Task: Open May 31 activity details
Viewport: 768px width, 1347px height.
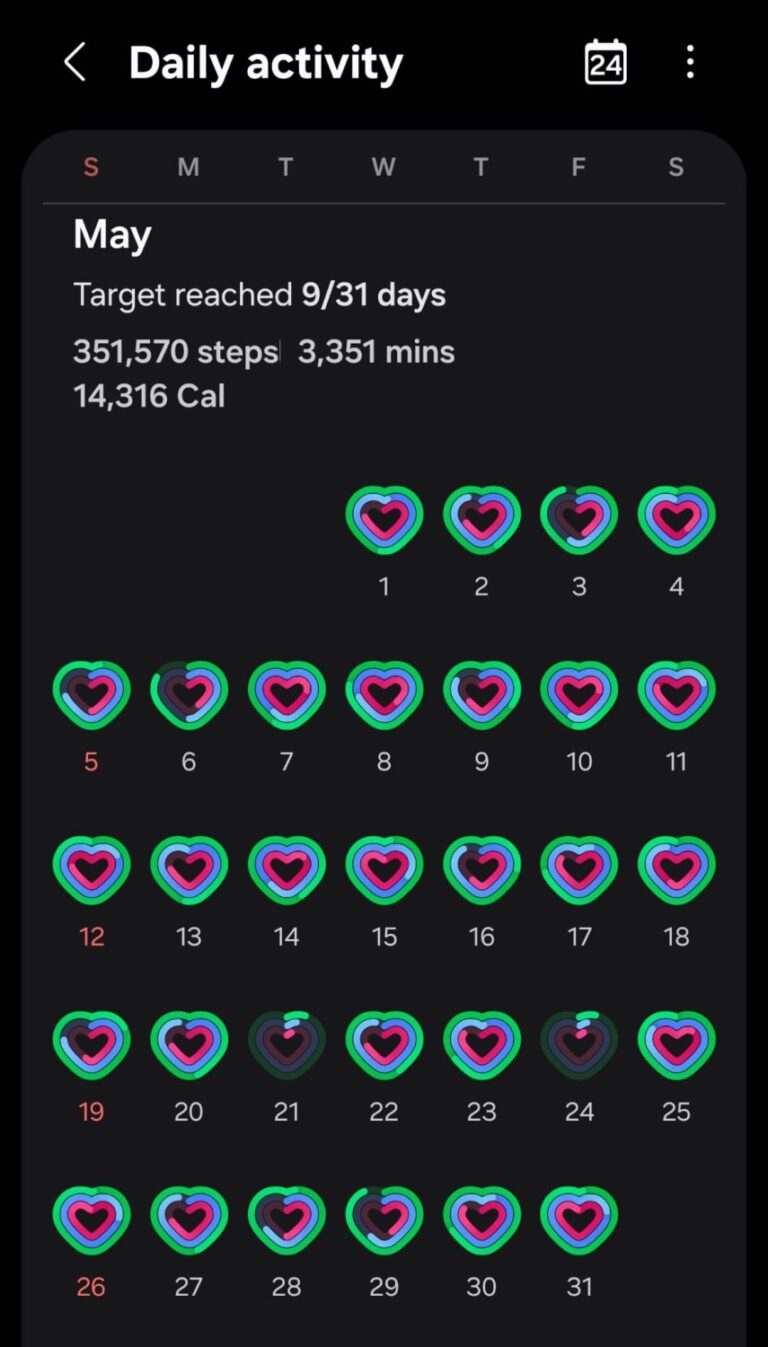Action: [x=579, y=1220]
